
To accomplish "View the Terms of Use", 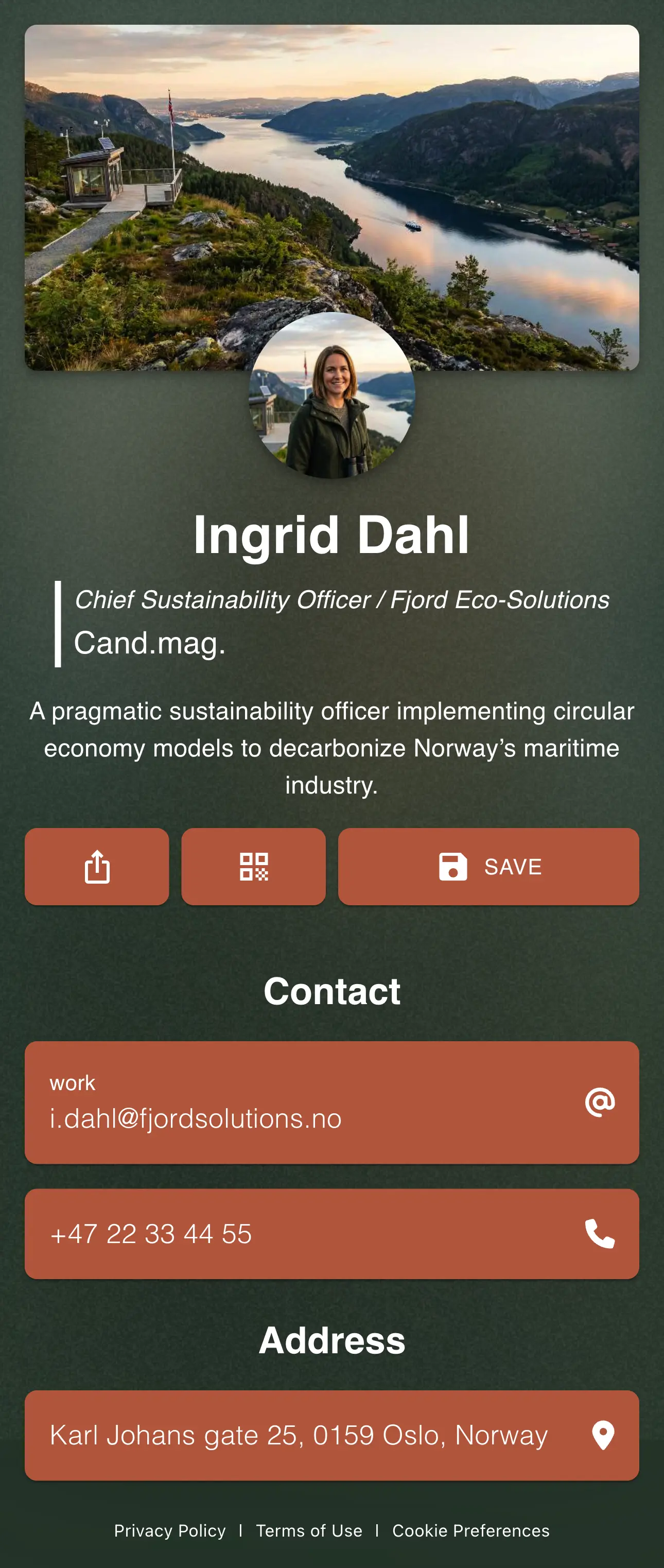I will click(x=308, y=1530).
